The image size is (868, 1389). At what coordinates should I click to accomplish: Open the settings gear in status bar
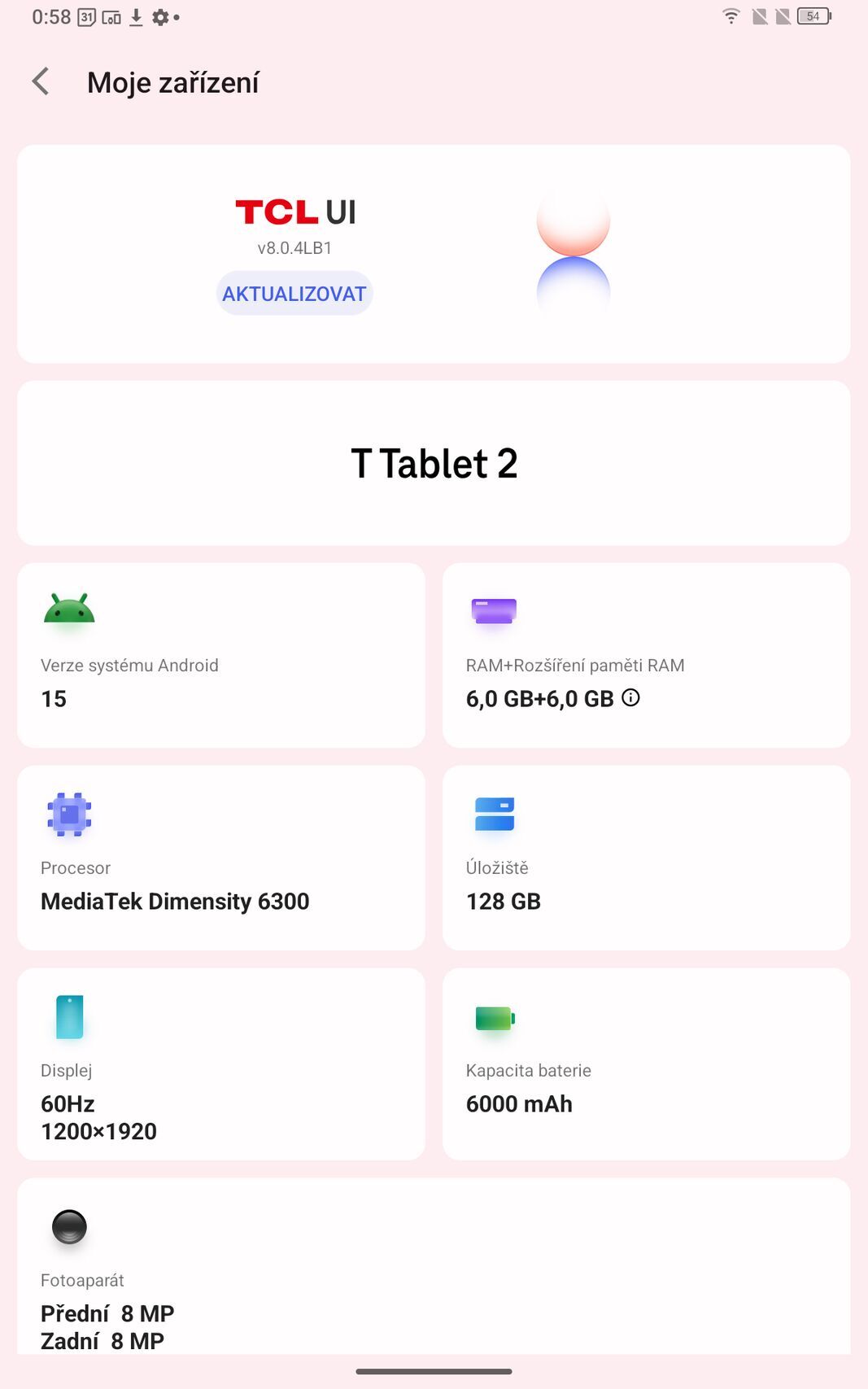point(161,16)
